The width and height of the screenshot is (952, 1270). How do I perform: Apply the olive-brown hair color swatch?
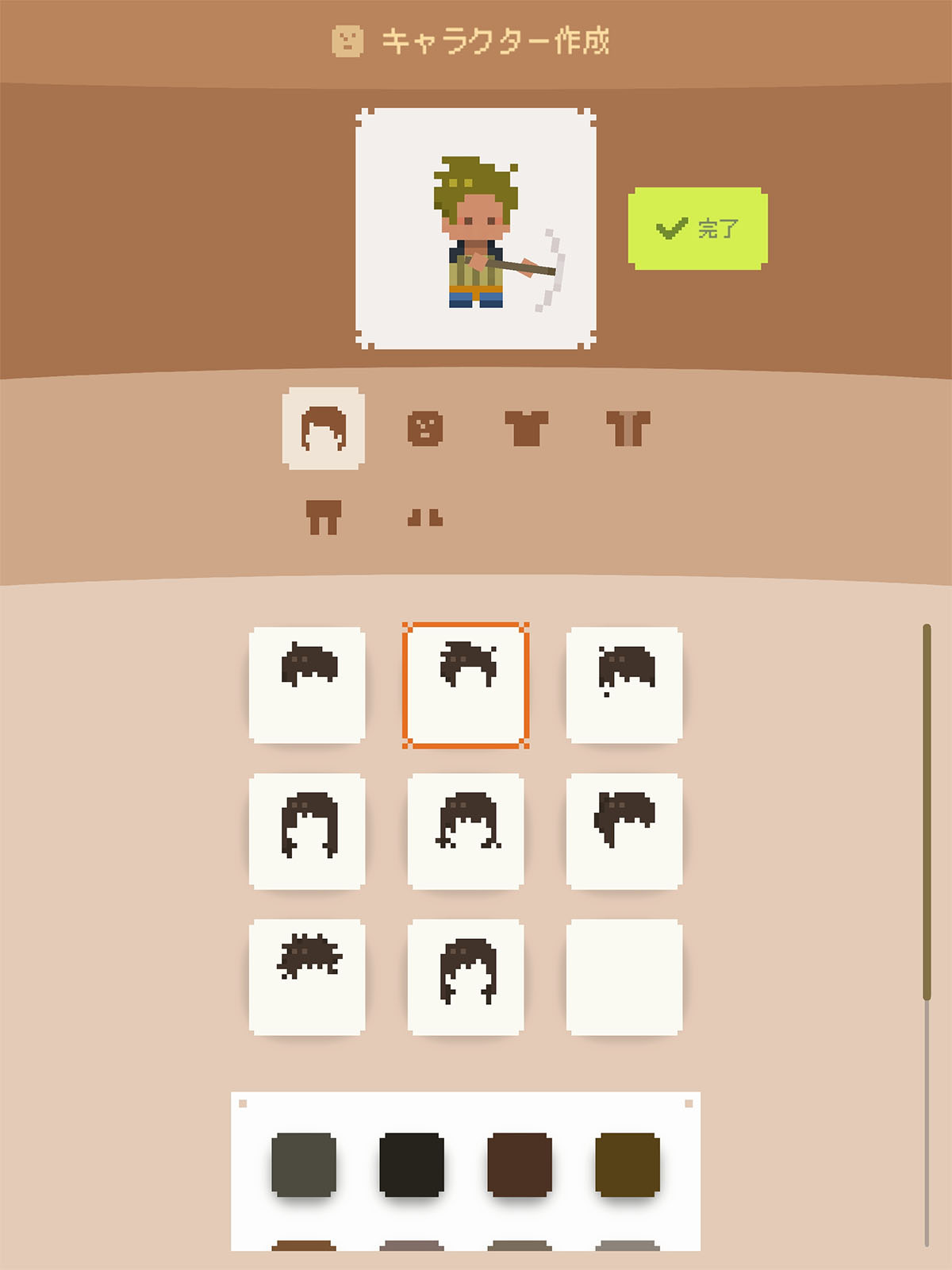(x=628, y=1164)
